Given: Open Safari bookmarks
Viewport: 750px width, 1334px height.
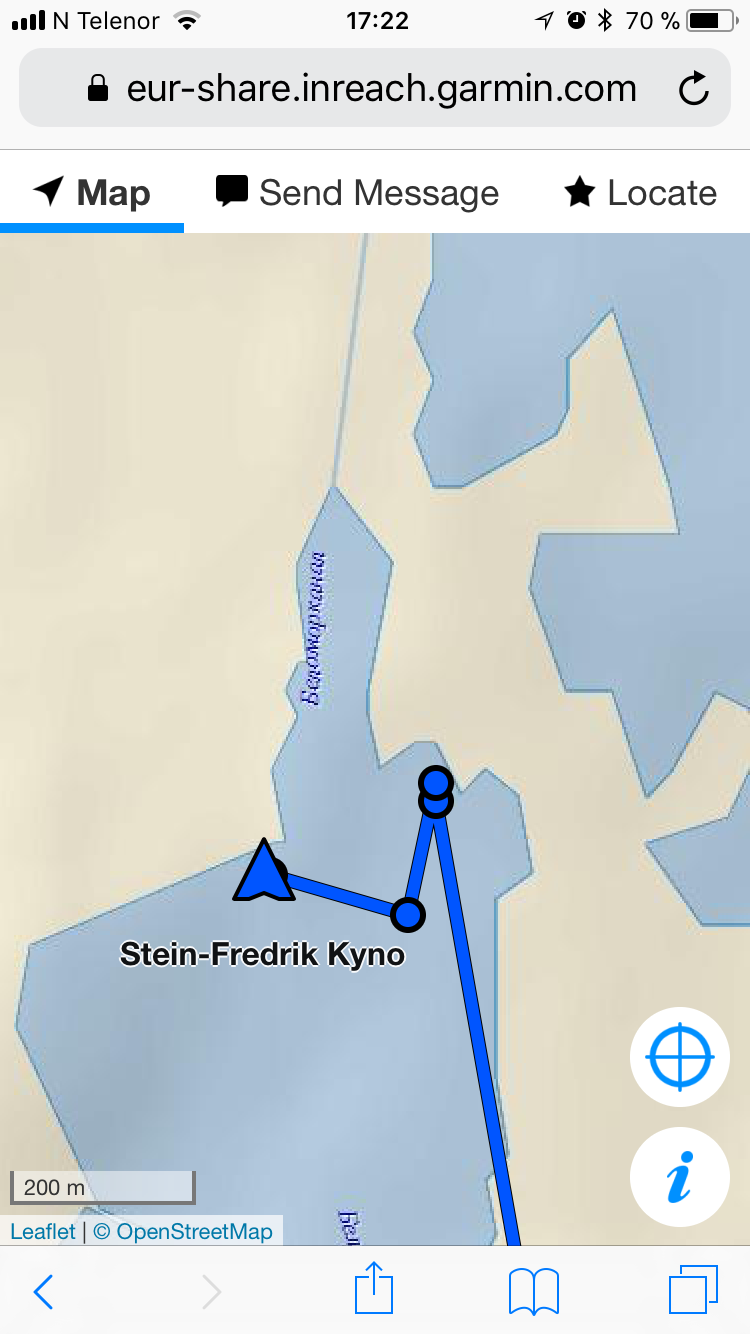Looking at the screenshot, I should coord(533,1291).
